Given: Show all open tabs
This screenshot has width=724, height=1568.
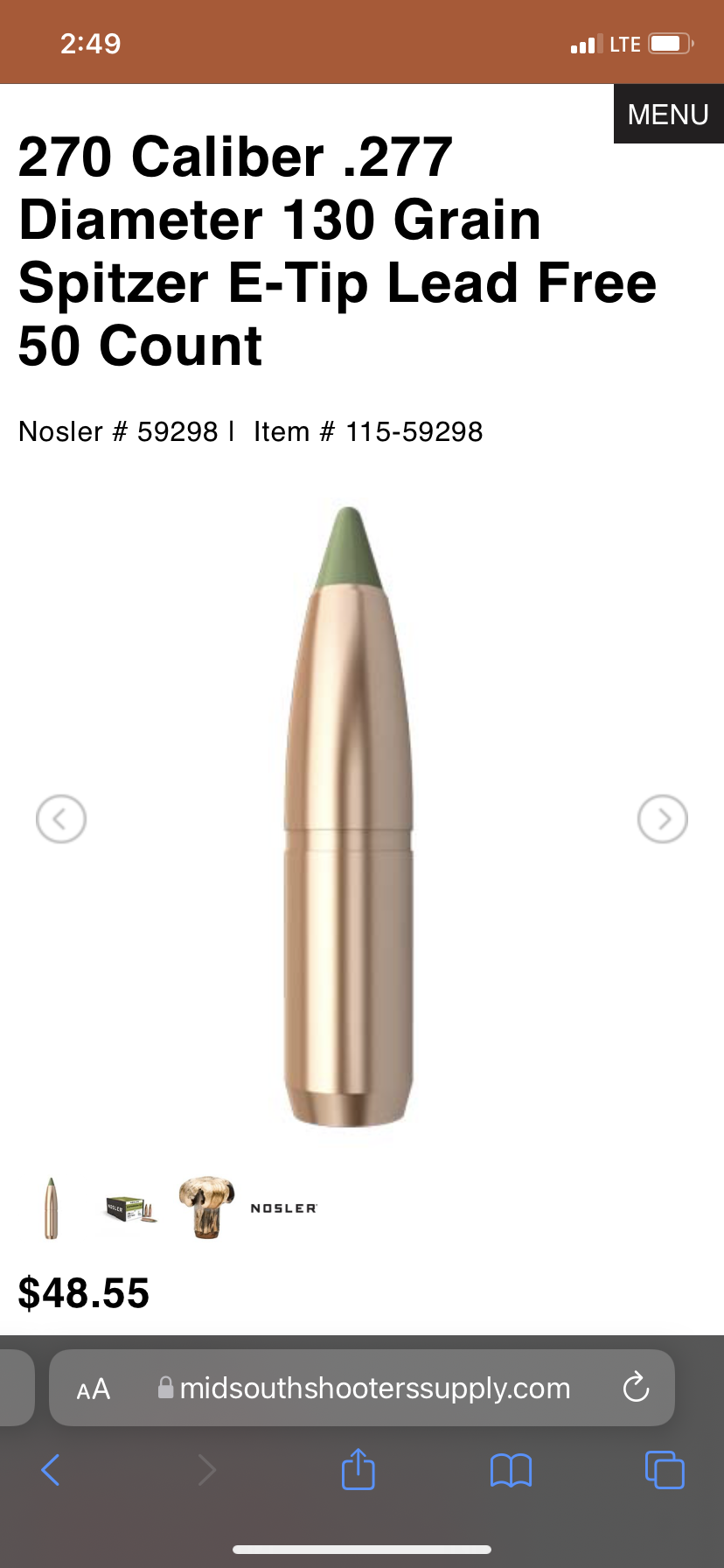Looking at the screenshot, I should 665,1469.
